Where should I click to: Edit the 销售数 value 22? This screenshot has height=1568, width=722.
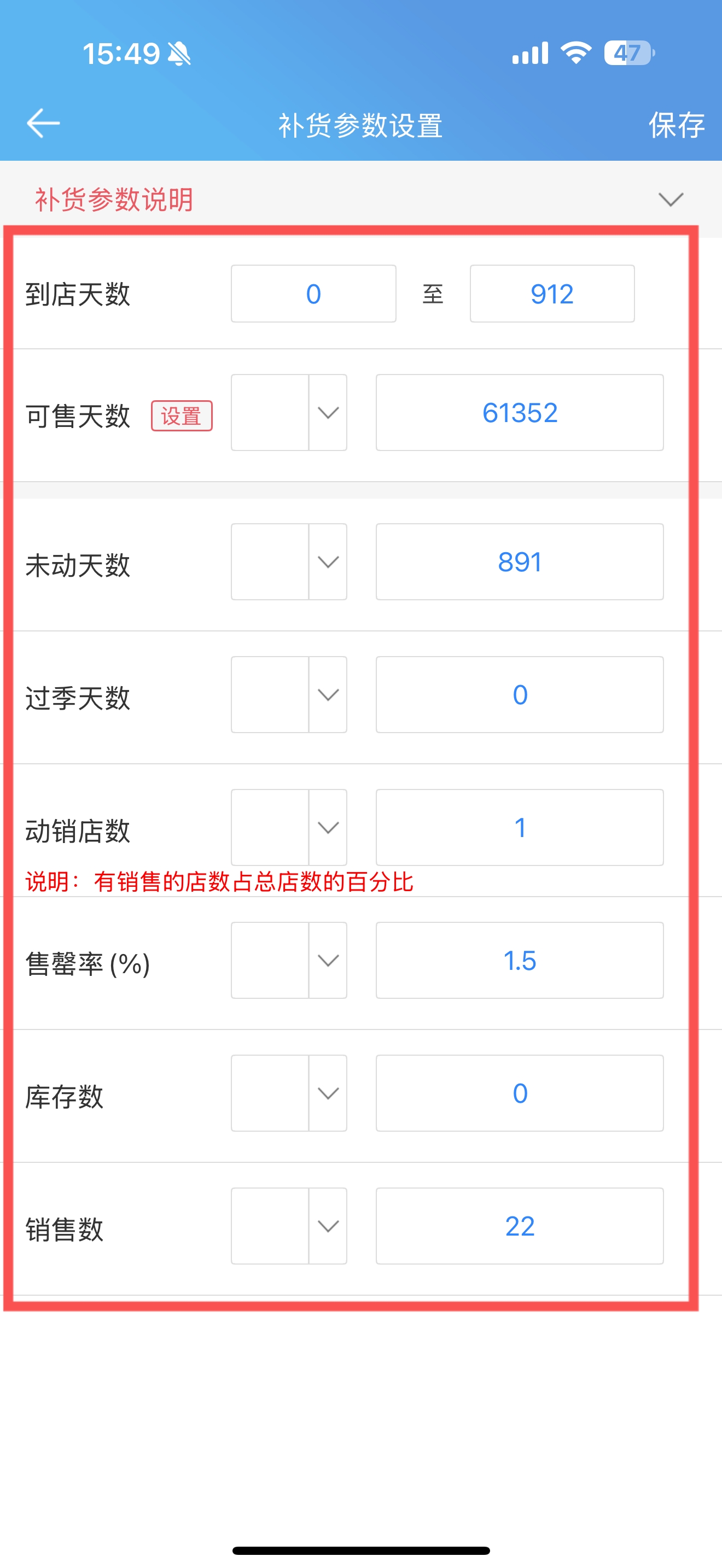[x=520, y=1226]
